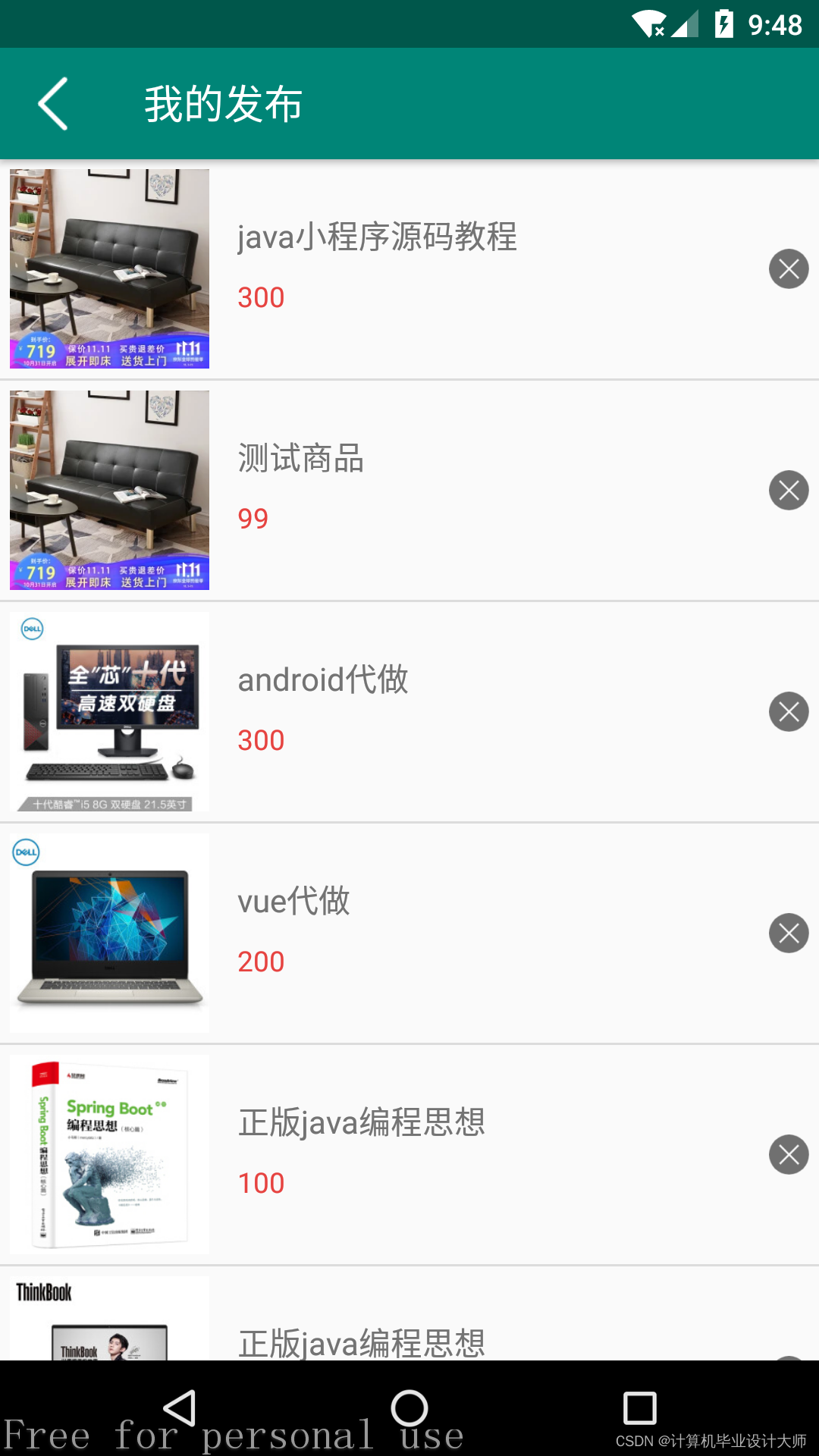This screenshot has width=819, height=1456.
Task: Open the java小程序源码教程 listing
Action: 377,237
